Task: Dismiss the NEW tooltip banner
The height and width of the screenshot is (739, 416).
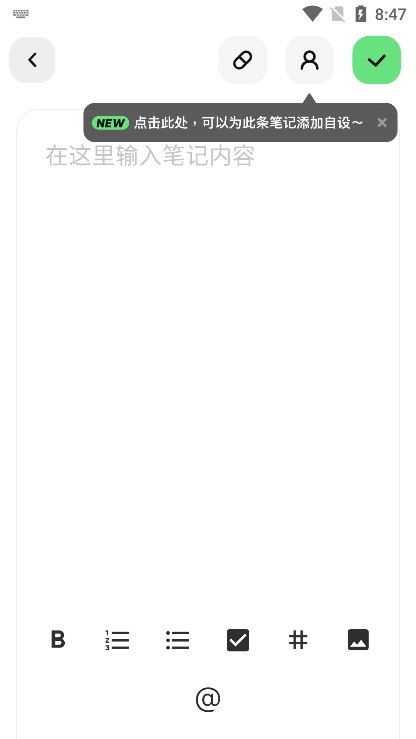Action: pyautogui.click(x=382, y=123)
